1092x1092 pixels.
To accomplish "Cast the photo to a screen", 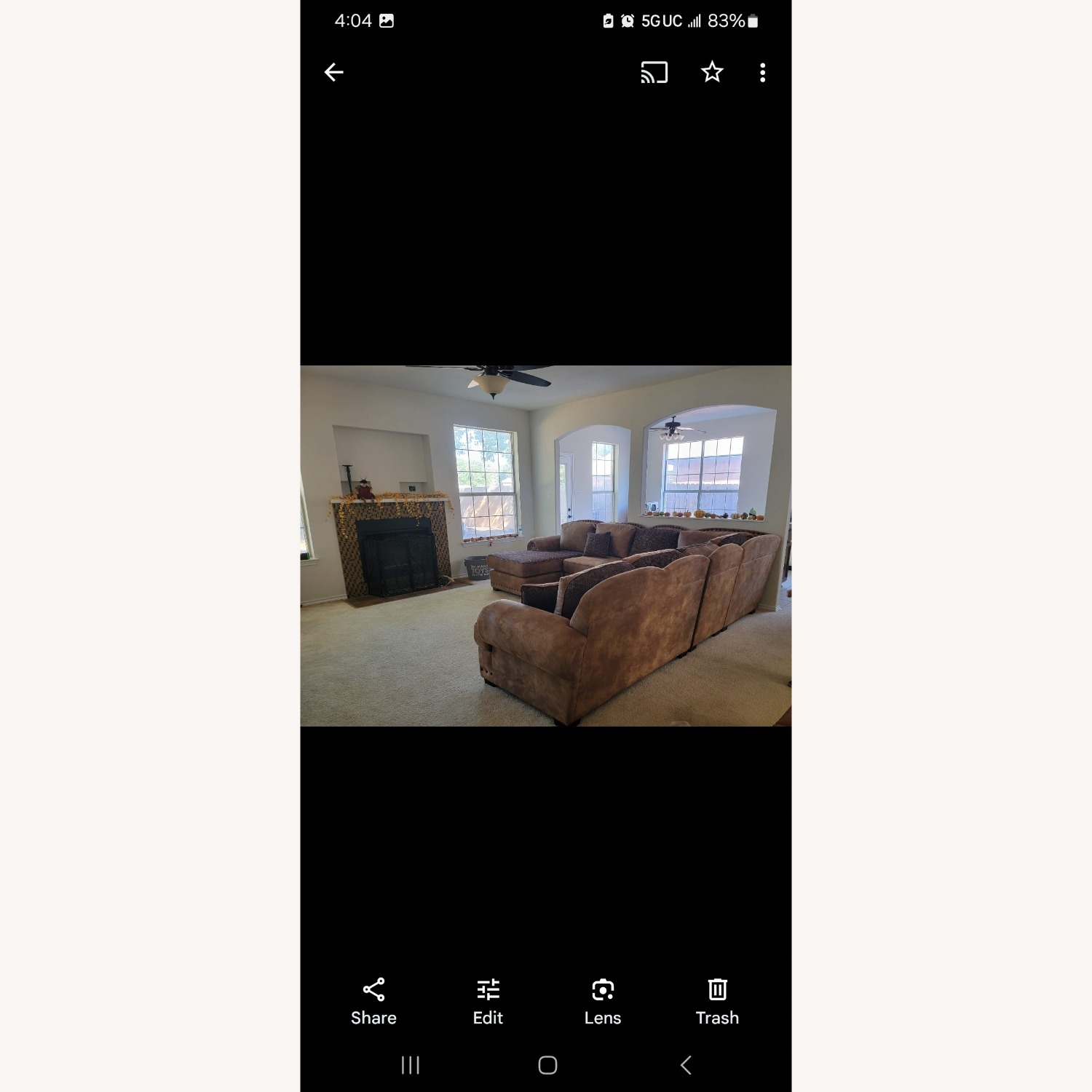I will click(x=654, y=72).
